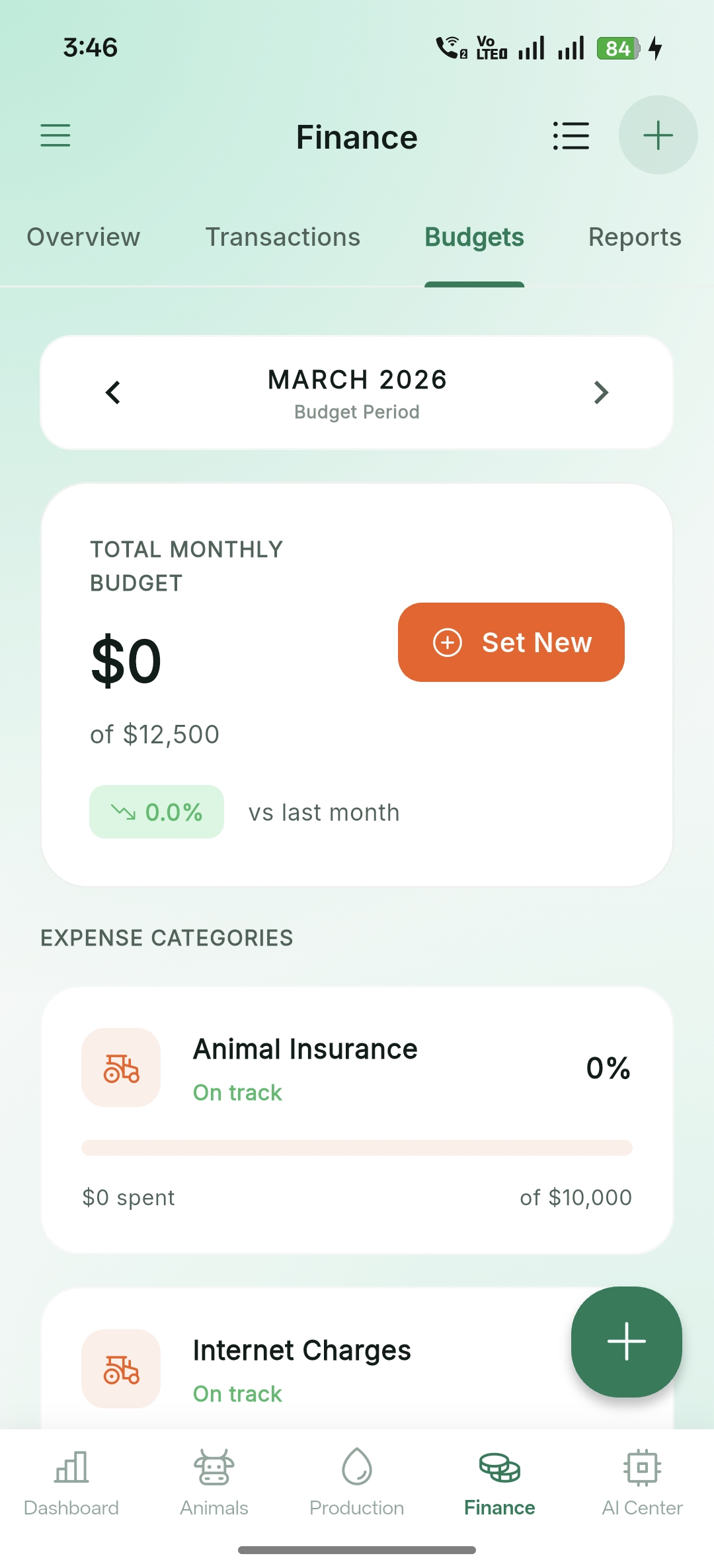Open the hamburger menu
This screenshot has width=714, height=1568.
click(55, 135)
